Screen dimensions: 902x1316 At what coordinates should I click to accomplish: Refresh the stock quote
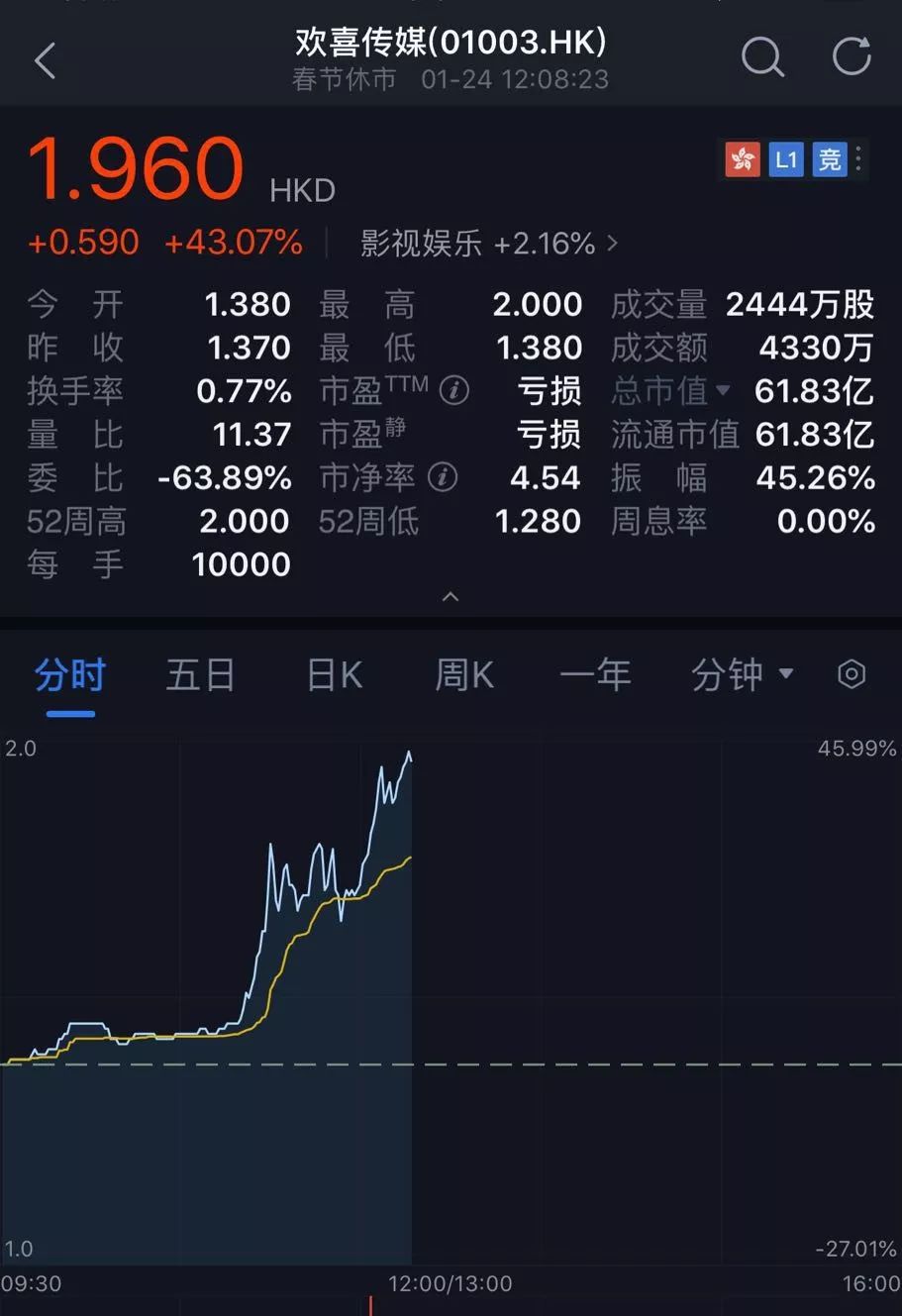click(851, 57)
